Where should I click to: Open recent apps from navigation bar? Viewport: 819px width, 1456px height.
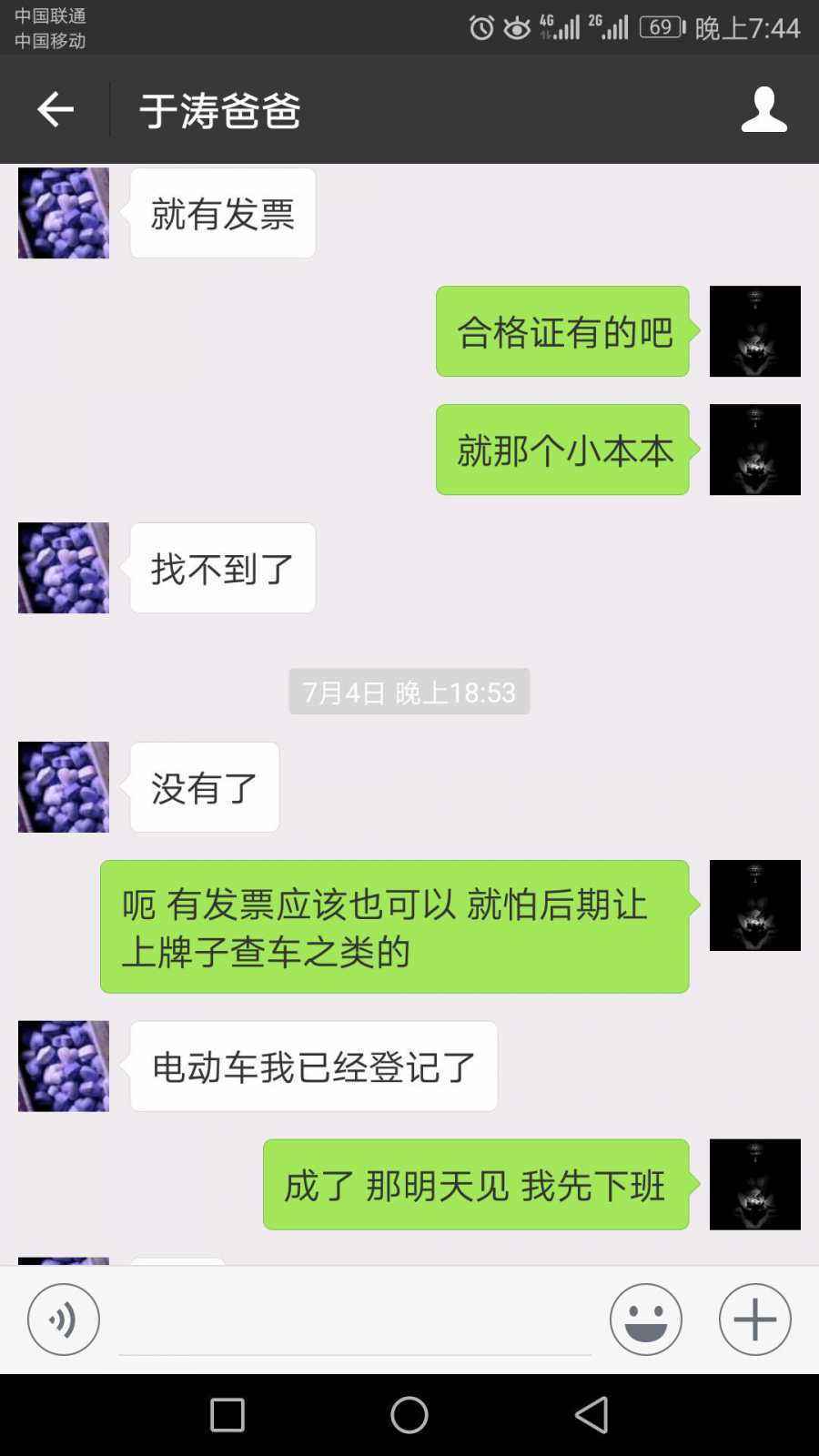pyautogui.click(x=227, y=1415)
